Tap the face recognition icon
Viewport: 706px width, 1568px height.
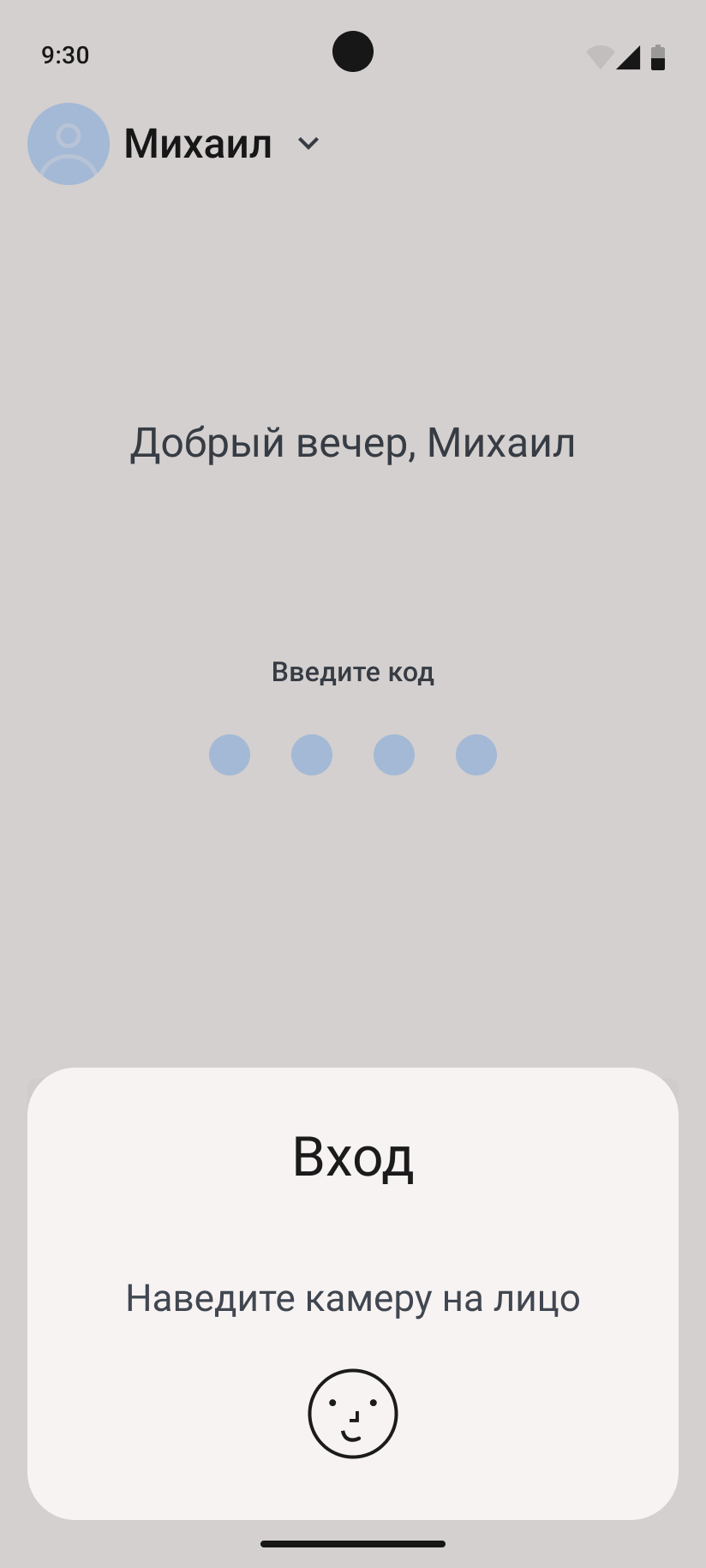point(352,1413)
